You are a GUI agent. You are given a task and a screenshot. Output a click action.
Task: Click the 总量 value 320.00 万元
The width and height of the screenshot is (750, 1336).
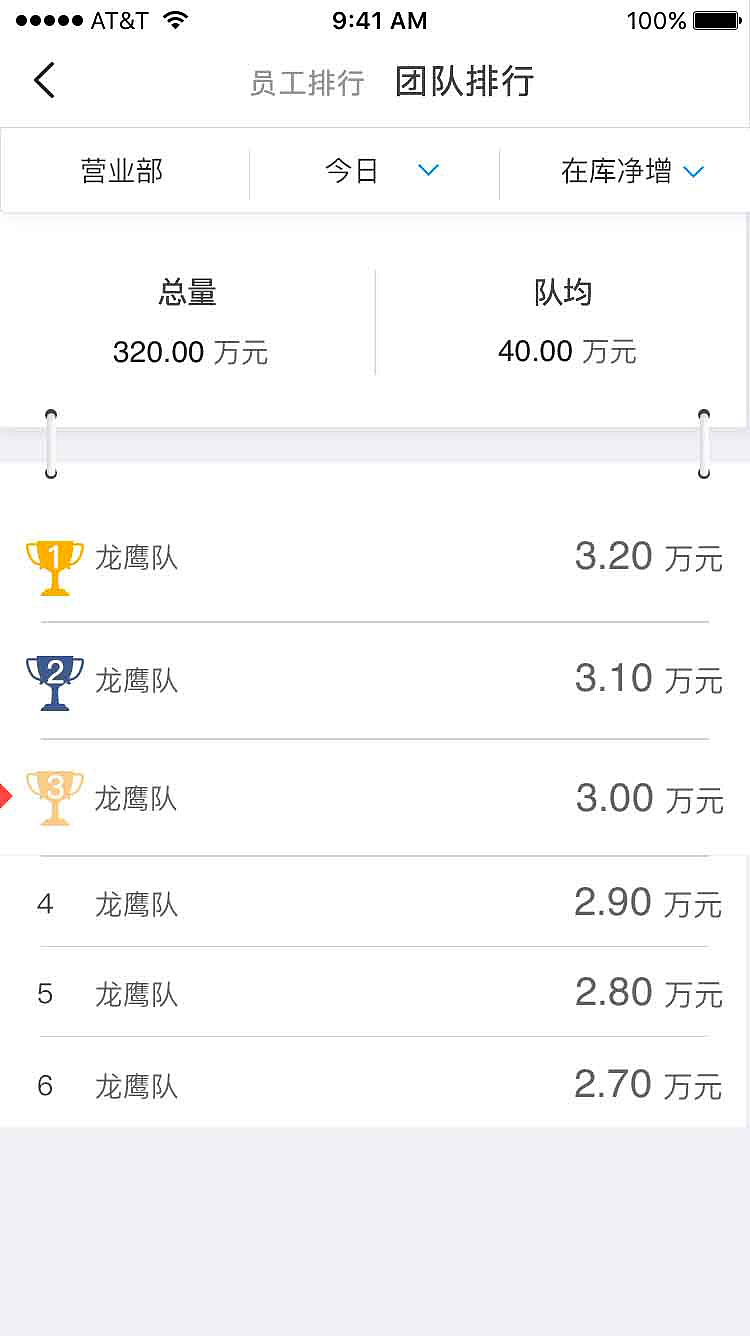pyautogui.click(x=190, y=352)
